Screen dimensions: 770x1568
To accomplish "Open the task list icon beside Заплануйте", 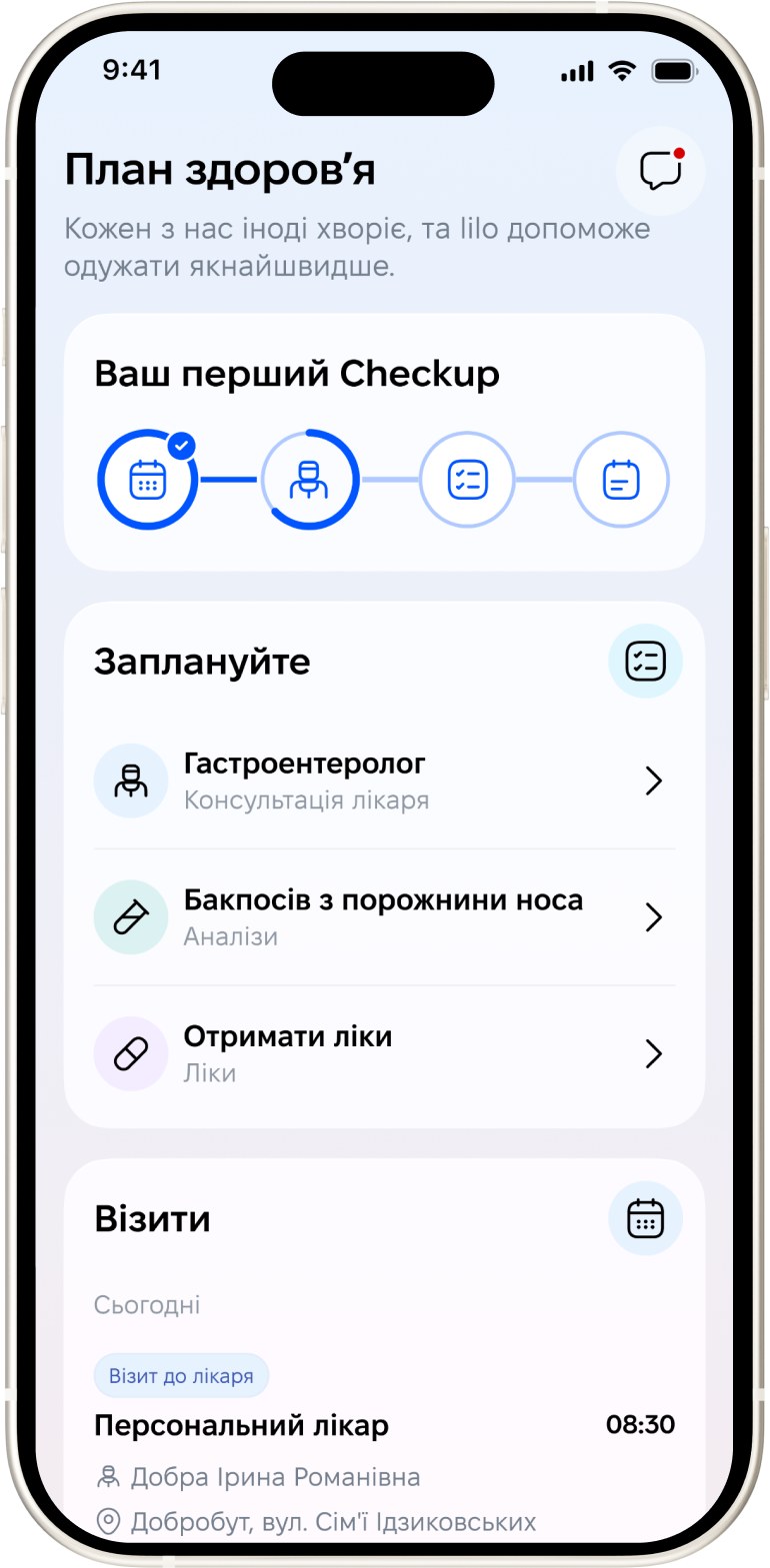I will (x=645, y=662).
